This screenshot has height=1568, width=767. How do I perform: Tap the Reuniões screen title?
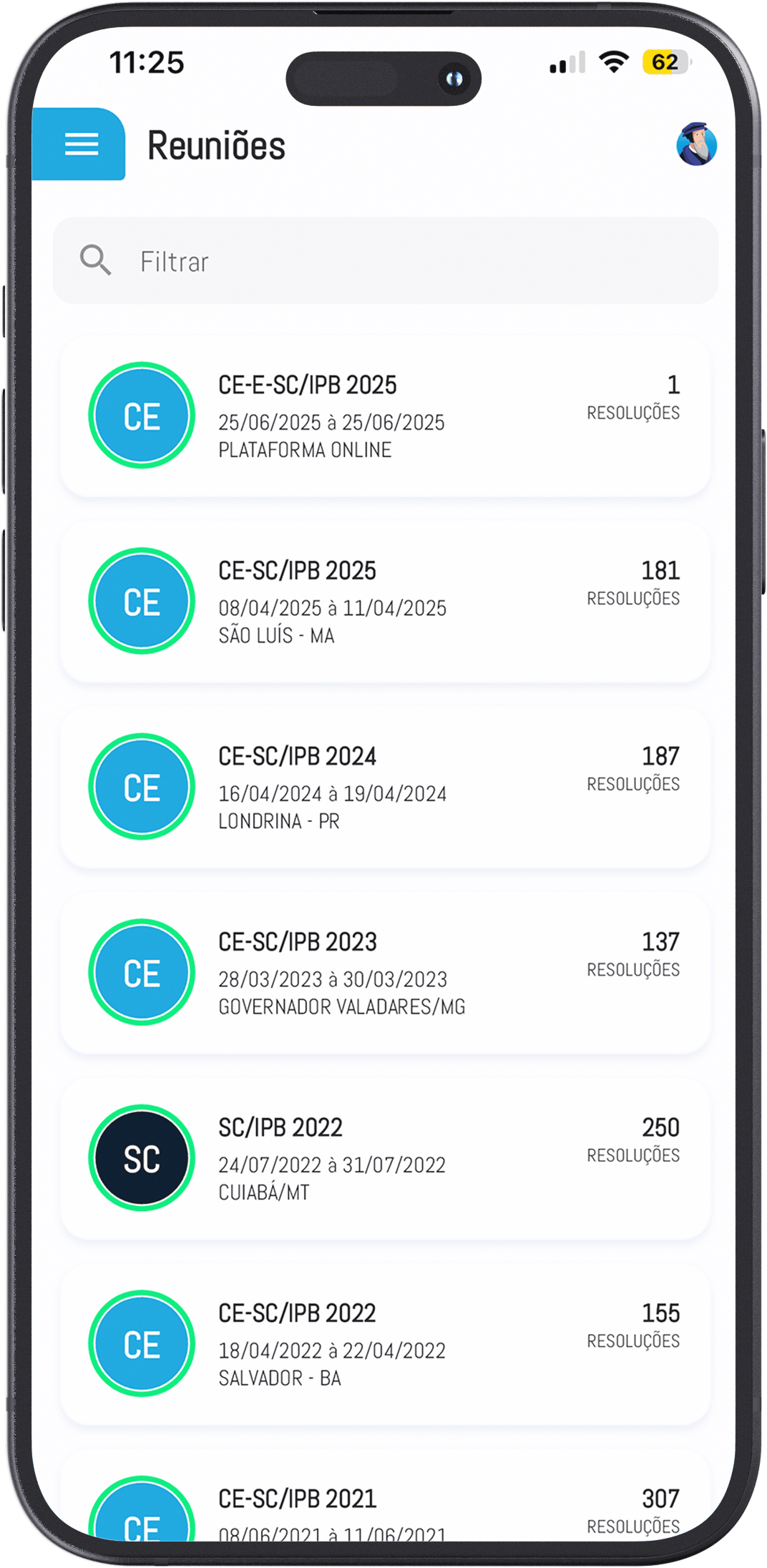pos(215,145)
